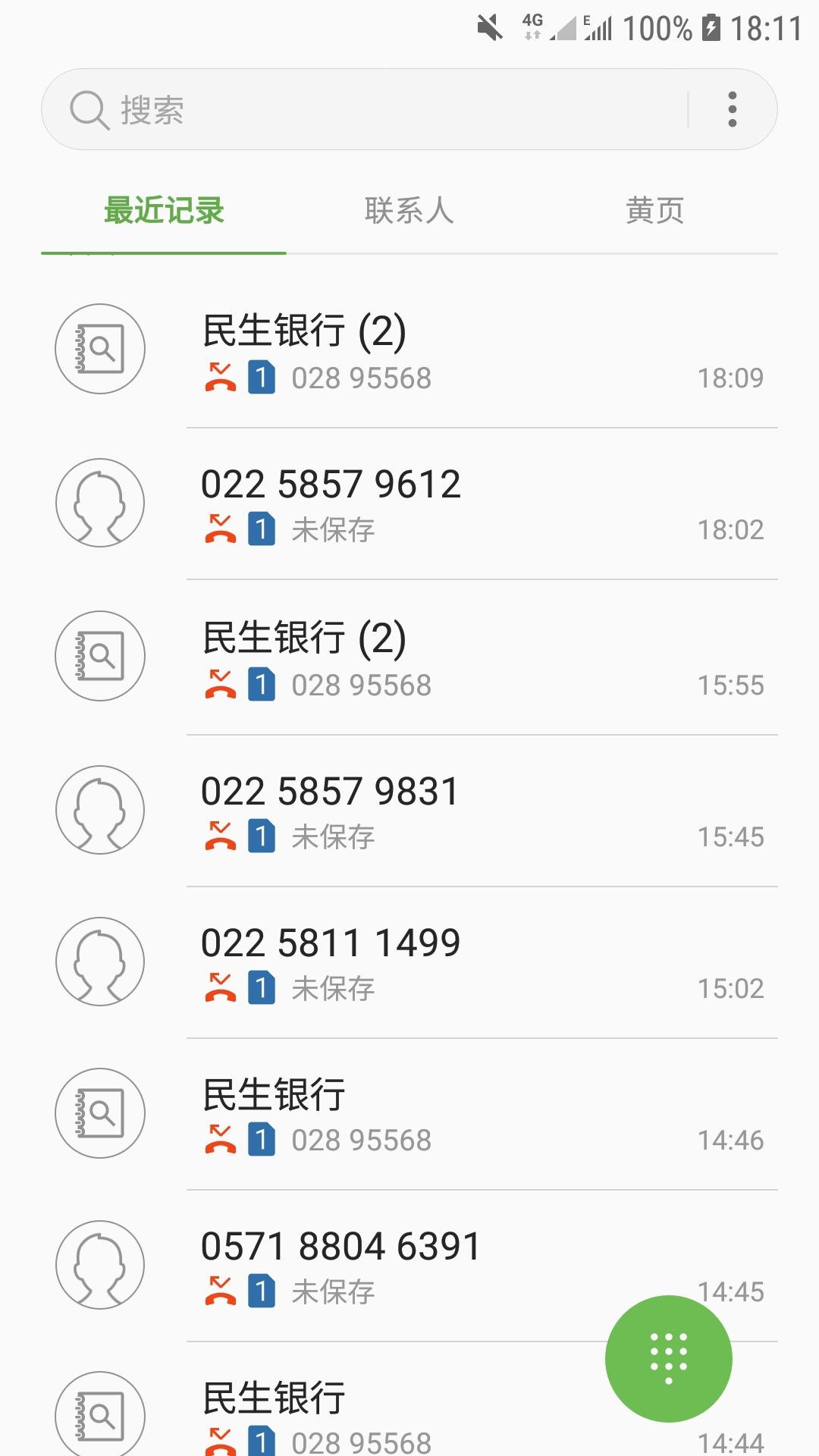Open the 民生银行 call log from 15:55

(x=409, y=657)
